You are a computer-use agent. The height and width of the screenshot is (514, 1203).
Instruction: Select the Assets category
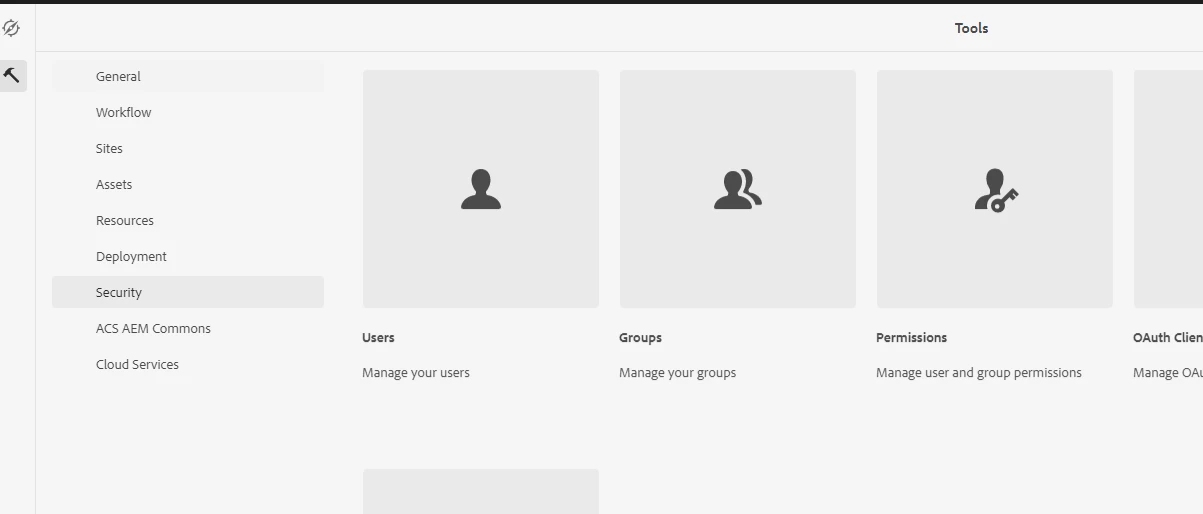tap(114, 184)
